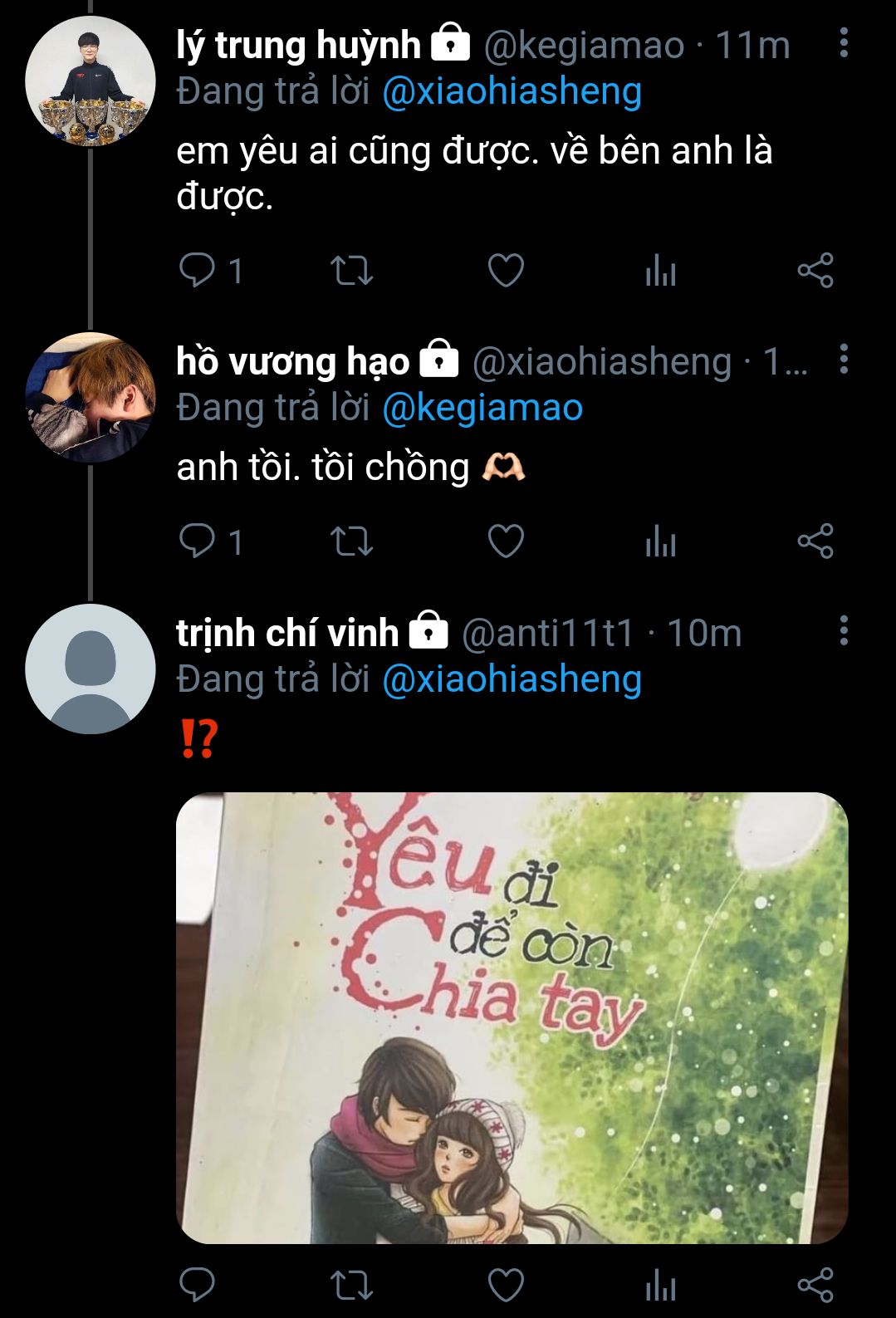Like hồ vương hạo's tweet
The width and height of the screenshot is (896, 1318).
pos(506,541)
